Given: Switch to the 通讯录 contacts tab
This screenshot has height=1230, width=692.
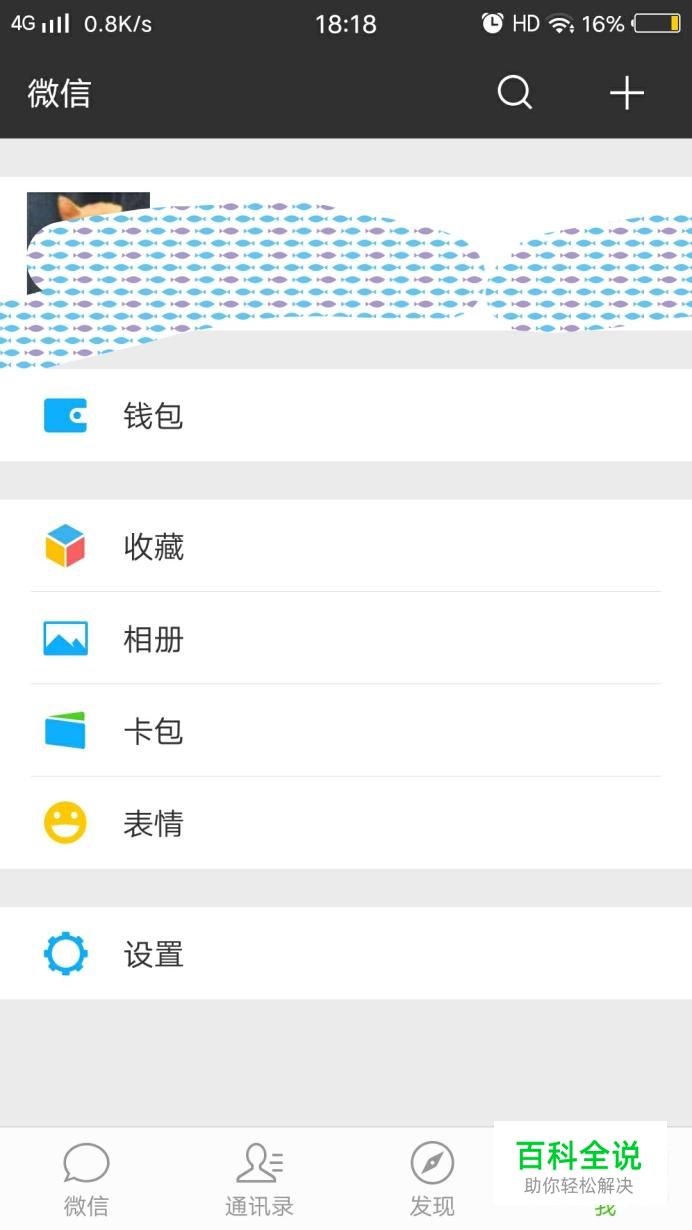Looking at the screenshot, I should click(x=259, y=1180).
